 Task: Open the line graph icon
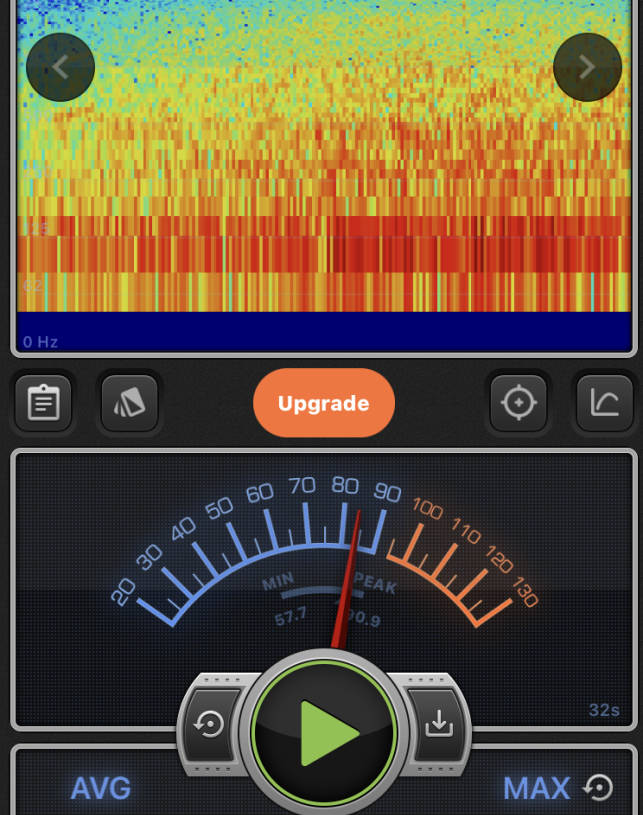604,403
